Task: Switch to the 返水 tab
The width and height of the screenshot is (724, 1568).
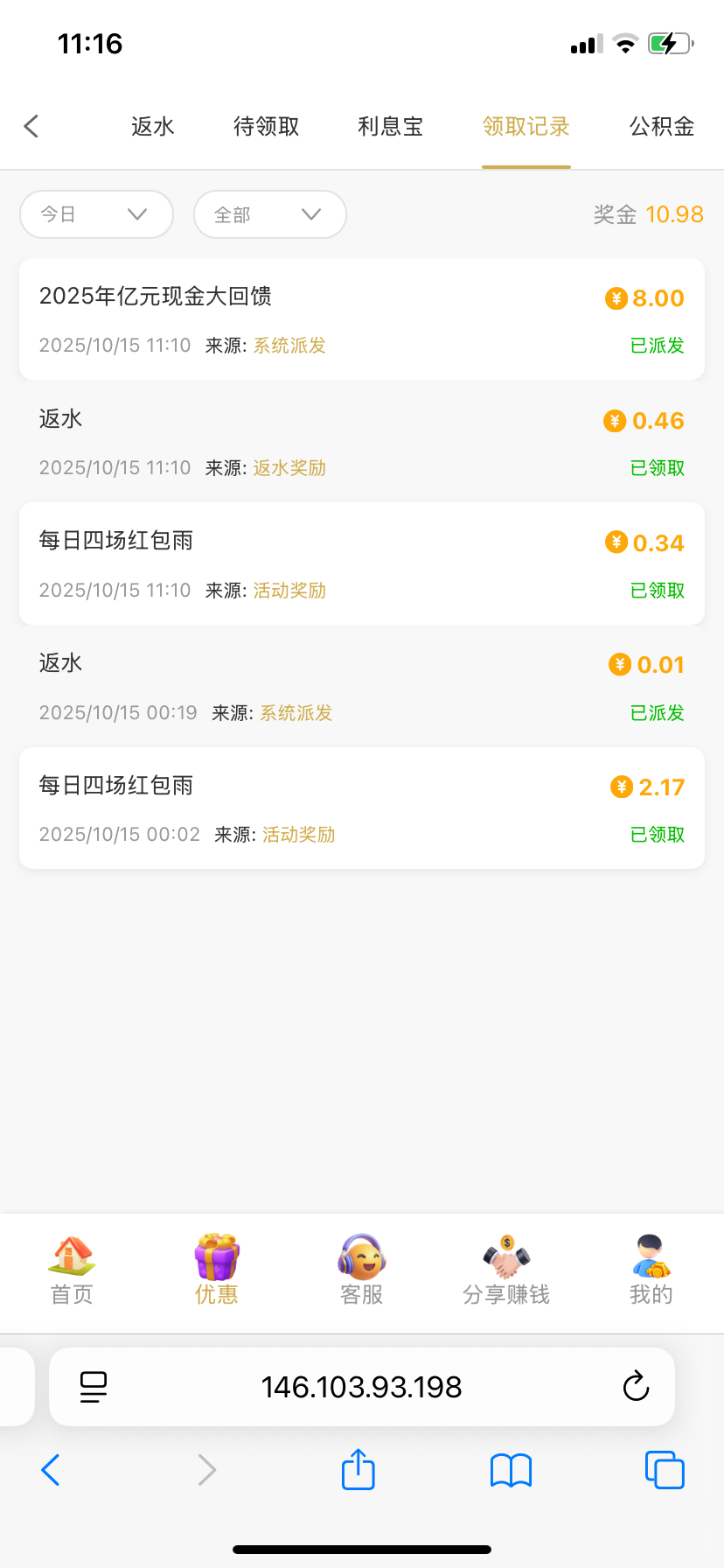Action: pyautogui.click(x=153, y=127)
